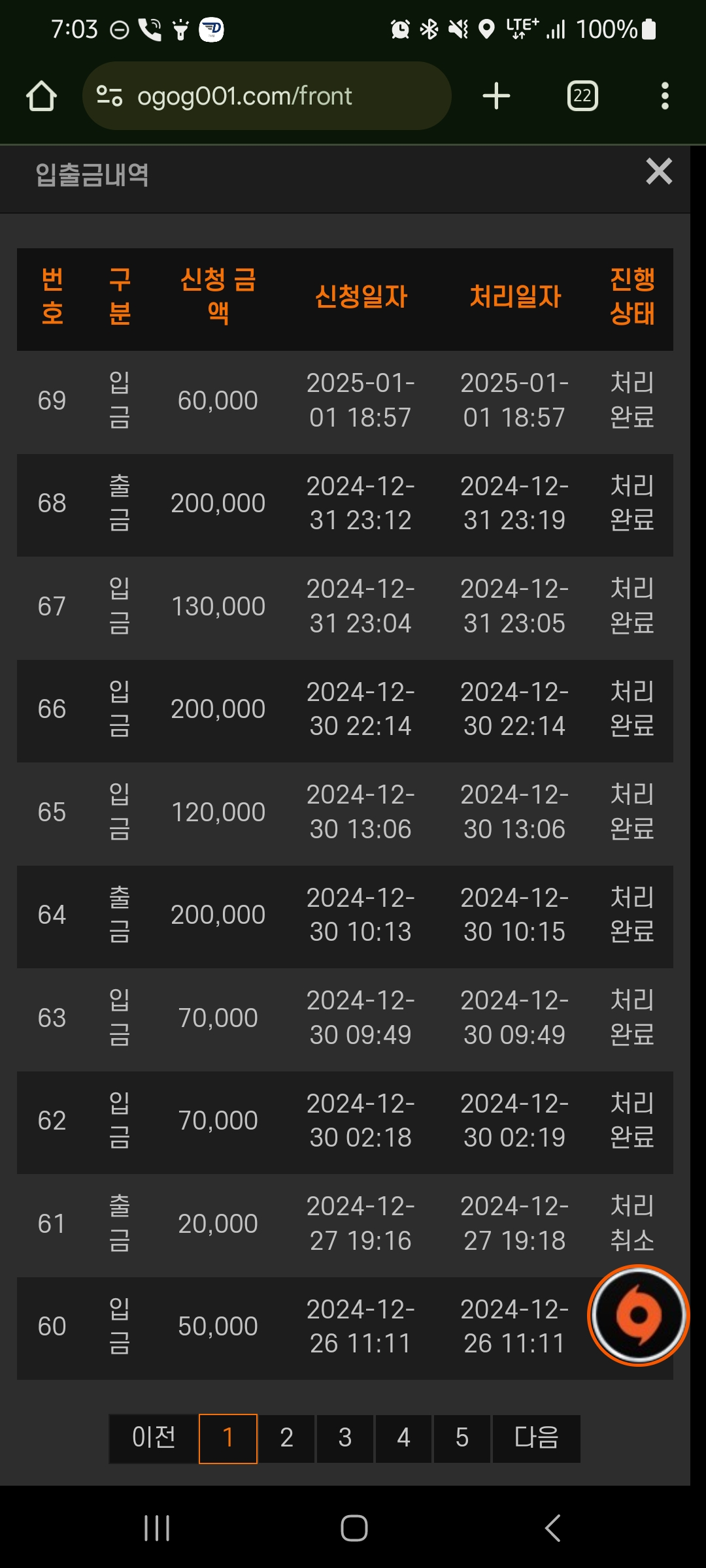Open page 4 of the list
The width and height of the screenshot is (706, 1568).
pyautogui.click(x=403, y=1438)
